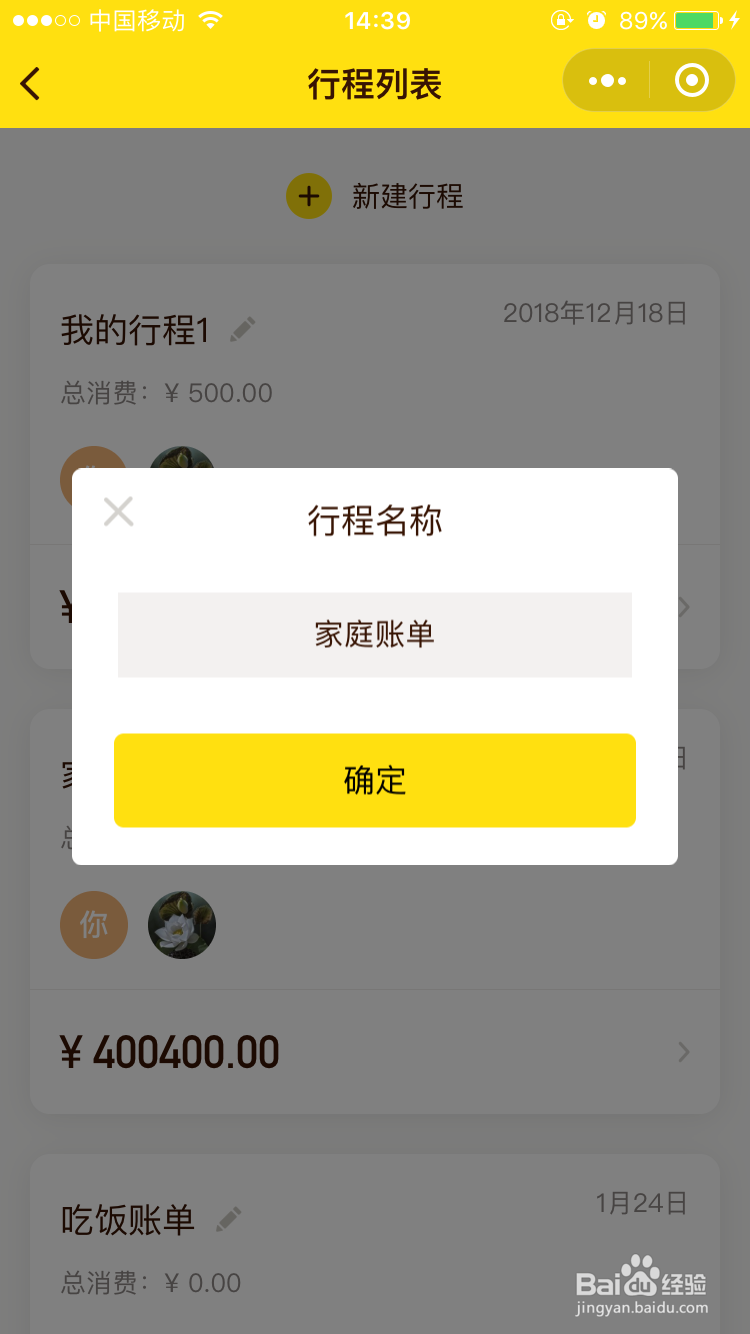Tap the 你 avatar under 家庭账单 trip
The image size is (750, 1334).
coord(94,925)
